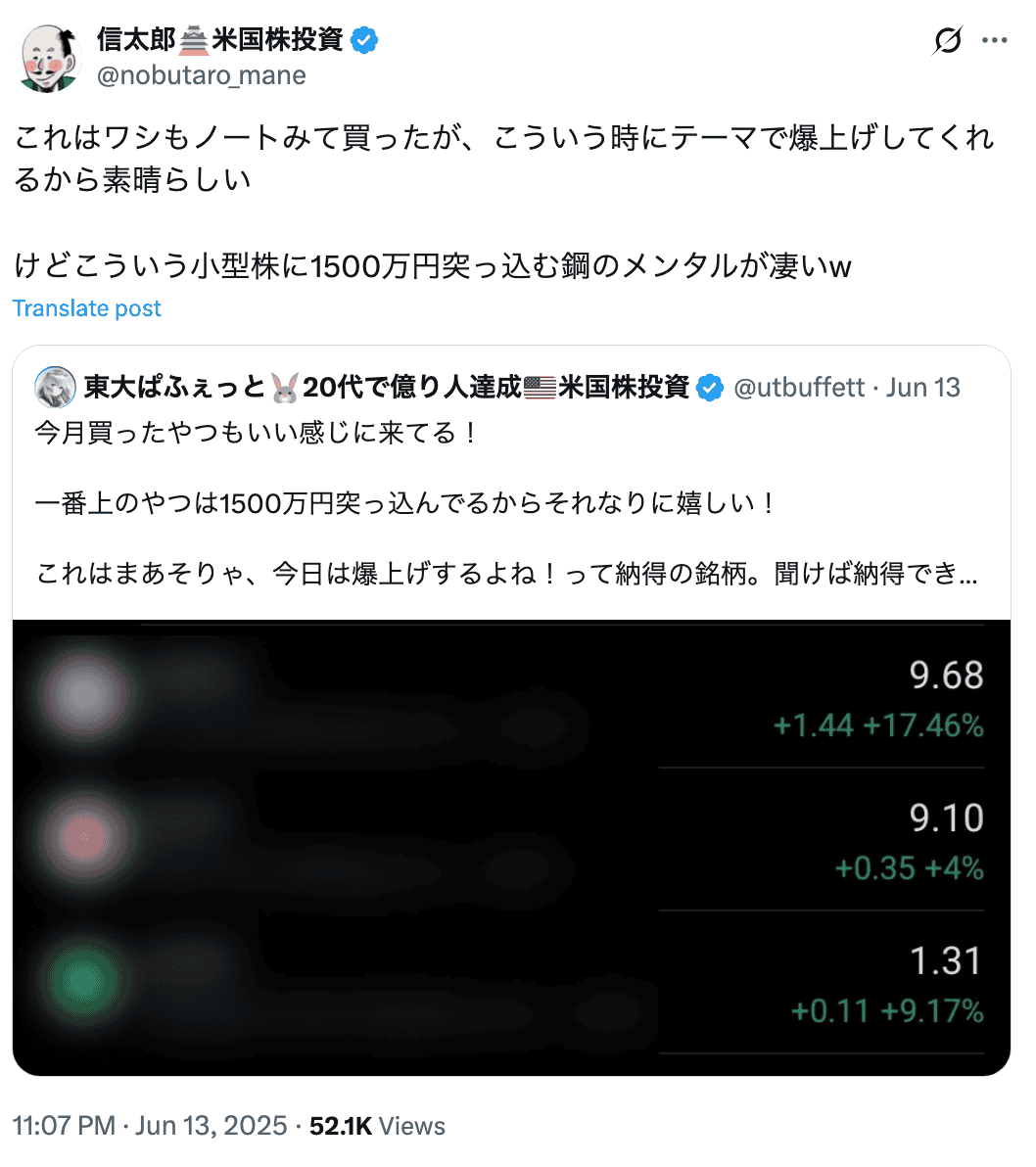Viewport: 1036px width, 1167px height.
Task: Open the @nobutaro_mane profile handle
Action: point(201,75)
